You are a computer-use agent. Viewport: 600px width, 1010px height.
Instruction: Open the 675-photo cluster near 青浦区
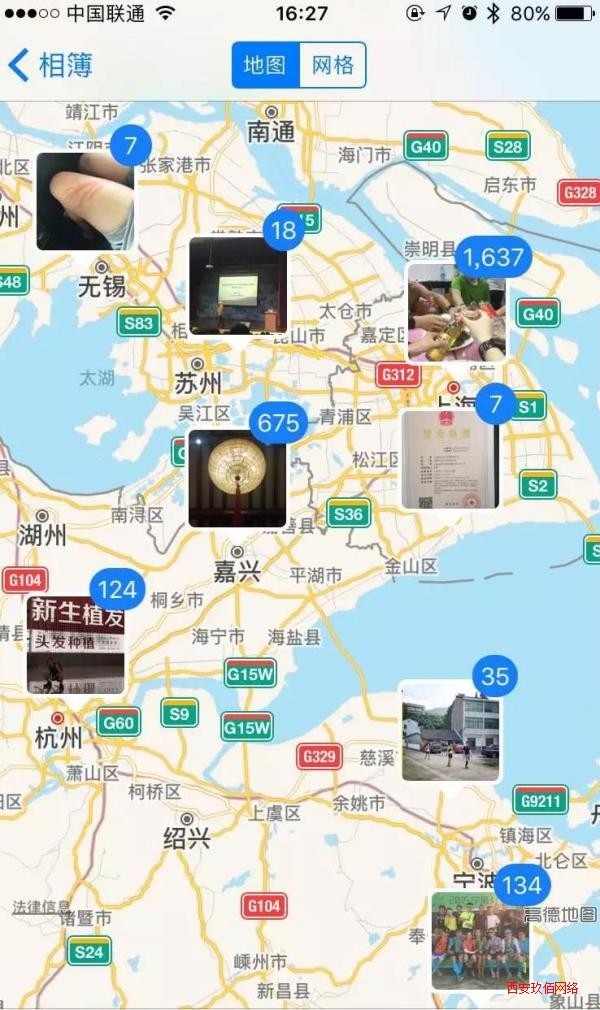pos(237,477)
